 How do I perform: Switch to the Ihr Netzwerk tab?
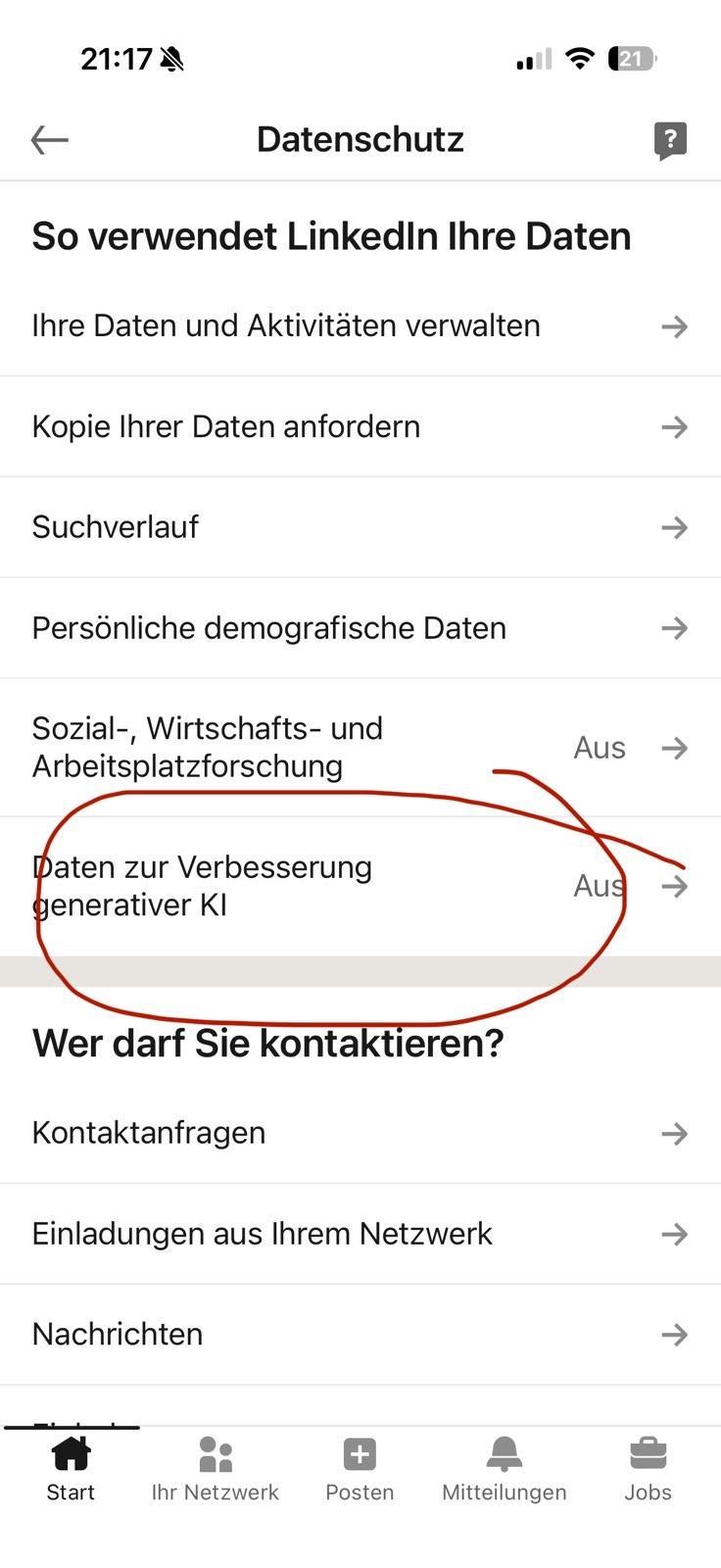215,1470
